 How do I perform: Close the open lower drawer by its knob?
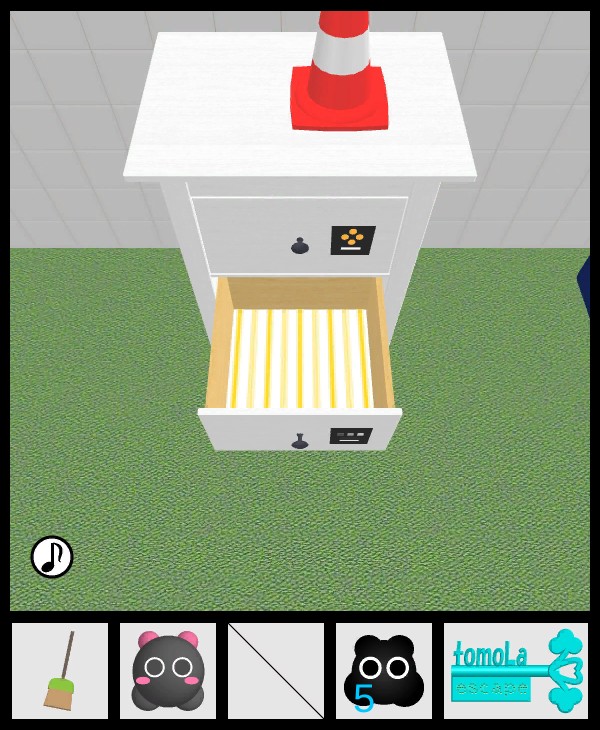299,440
